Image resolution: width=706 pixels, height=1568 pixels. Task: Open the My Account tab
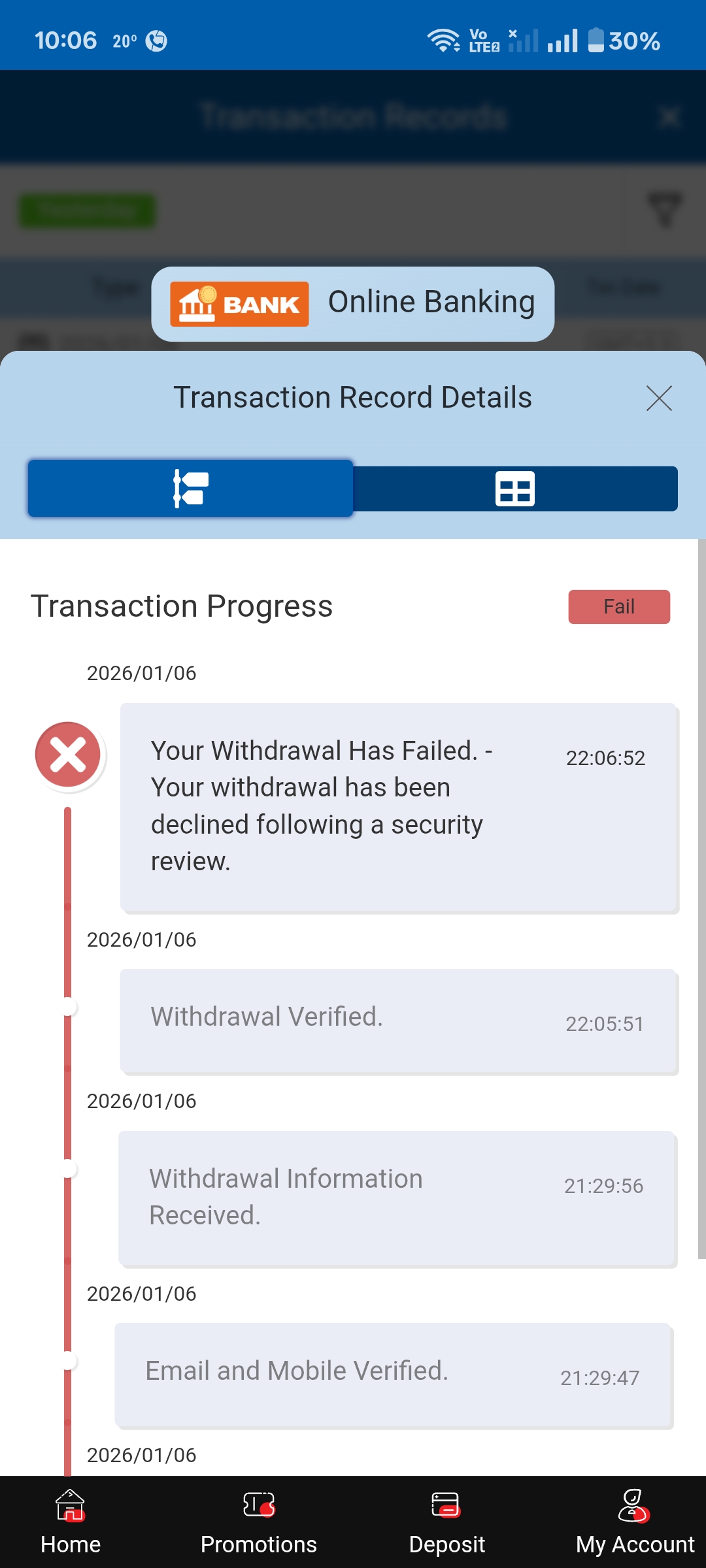click(x=634, y=1522)
